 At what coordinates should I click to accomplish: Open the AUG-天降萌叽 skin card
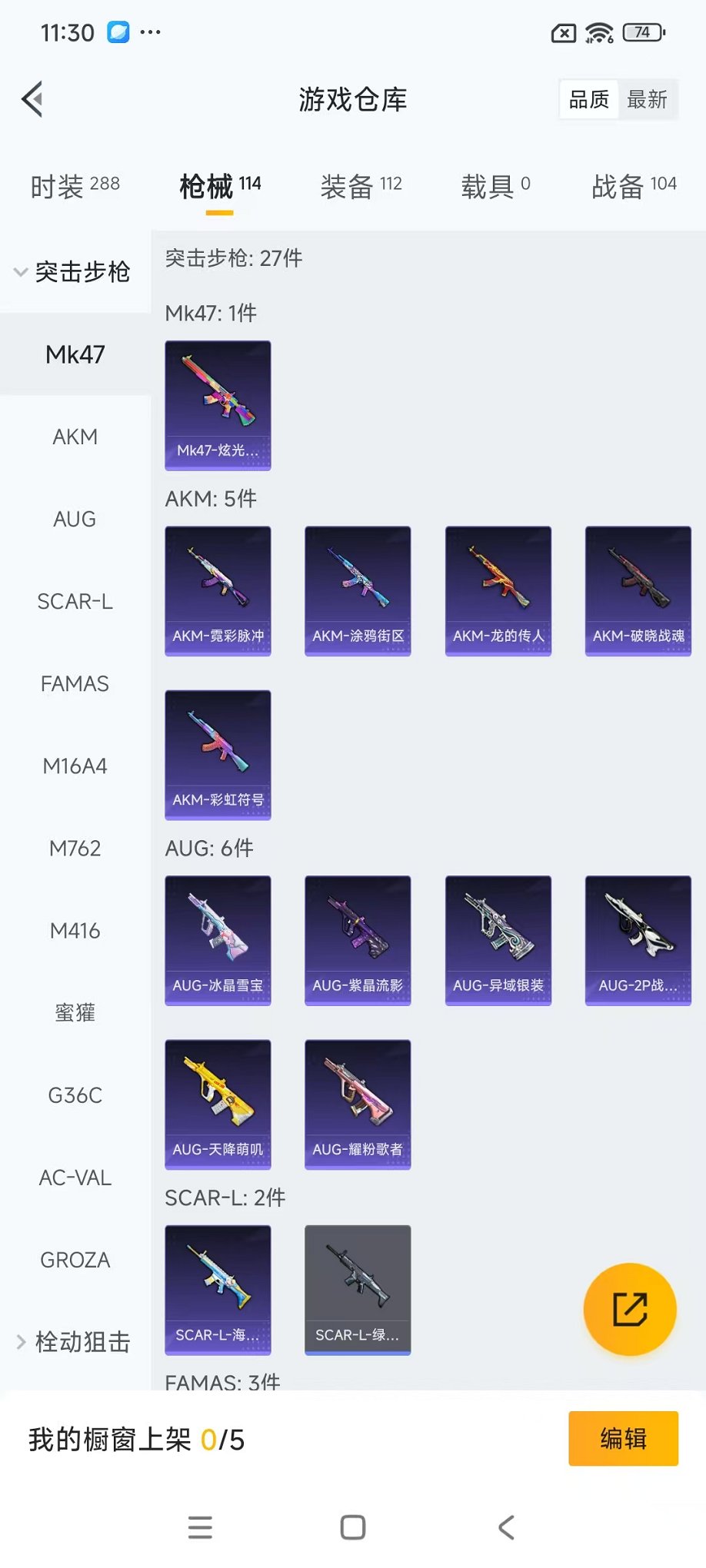coord(218,1105)
